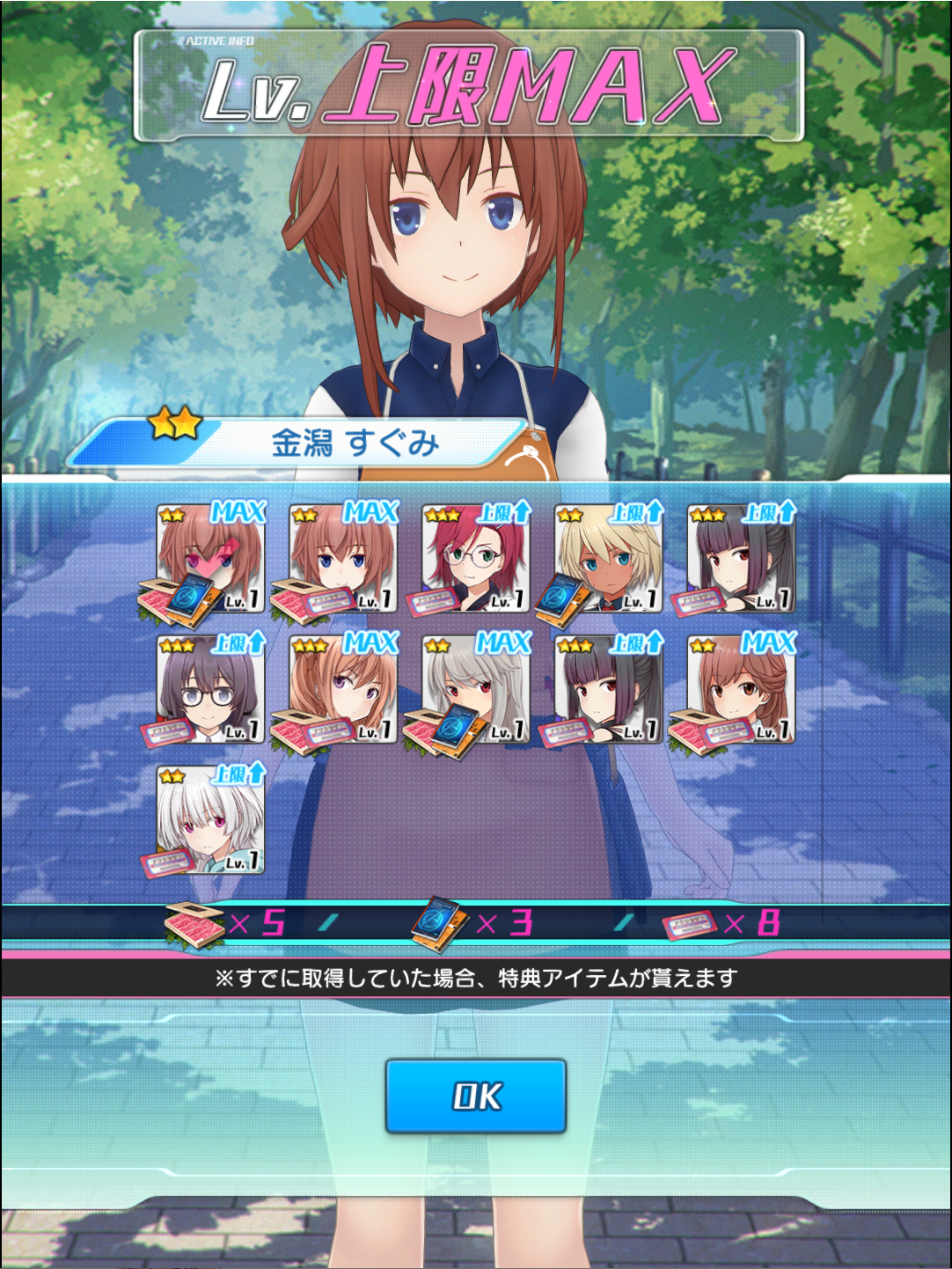Open the silver-haired girl MAX card

pyautogui.click(x=476, y=690)
